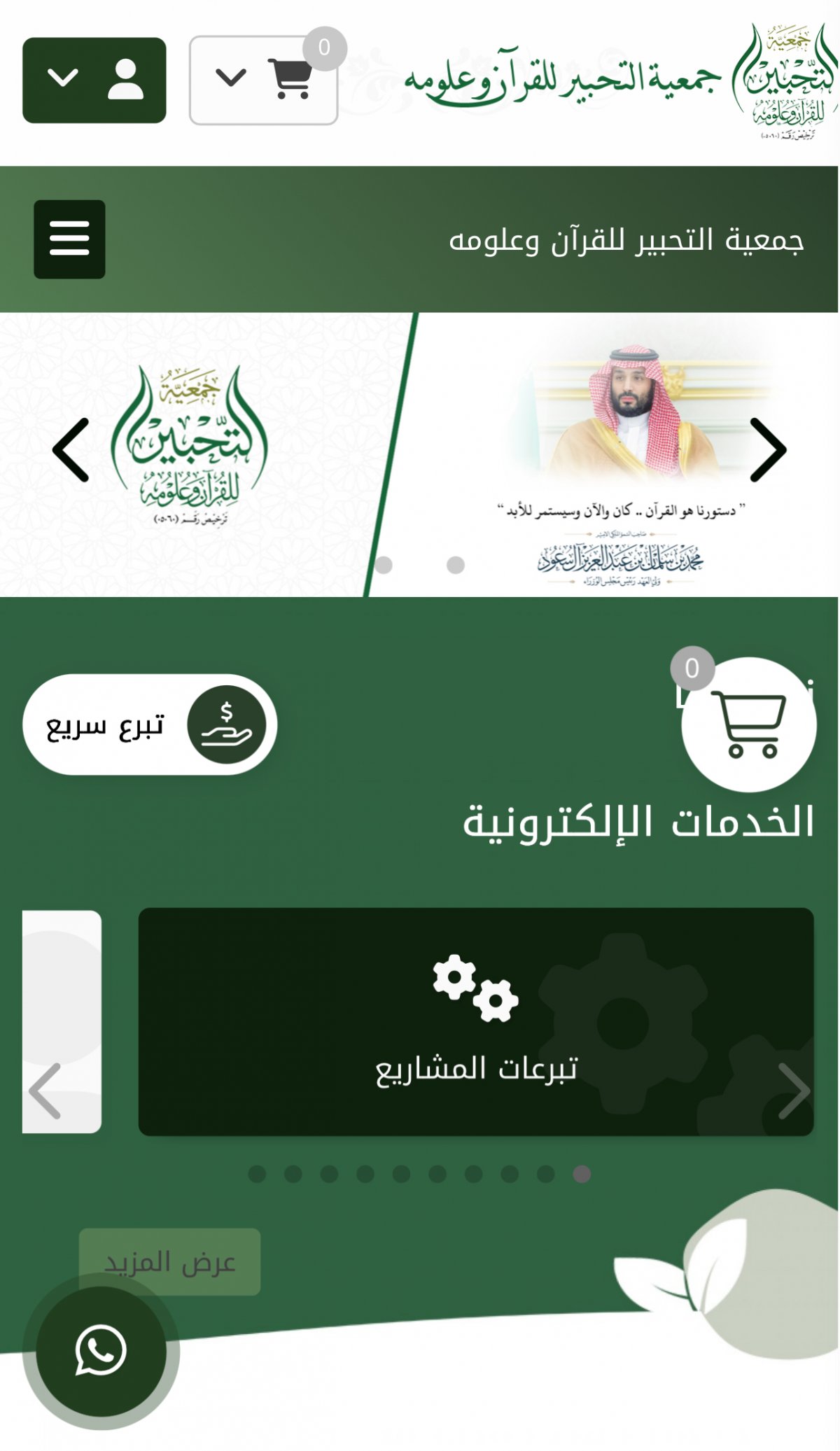Open the hamburger navigation menu
This screenshot has width=840, height=1451.
coord(69,239)
